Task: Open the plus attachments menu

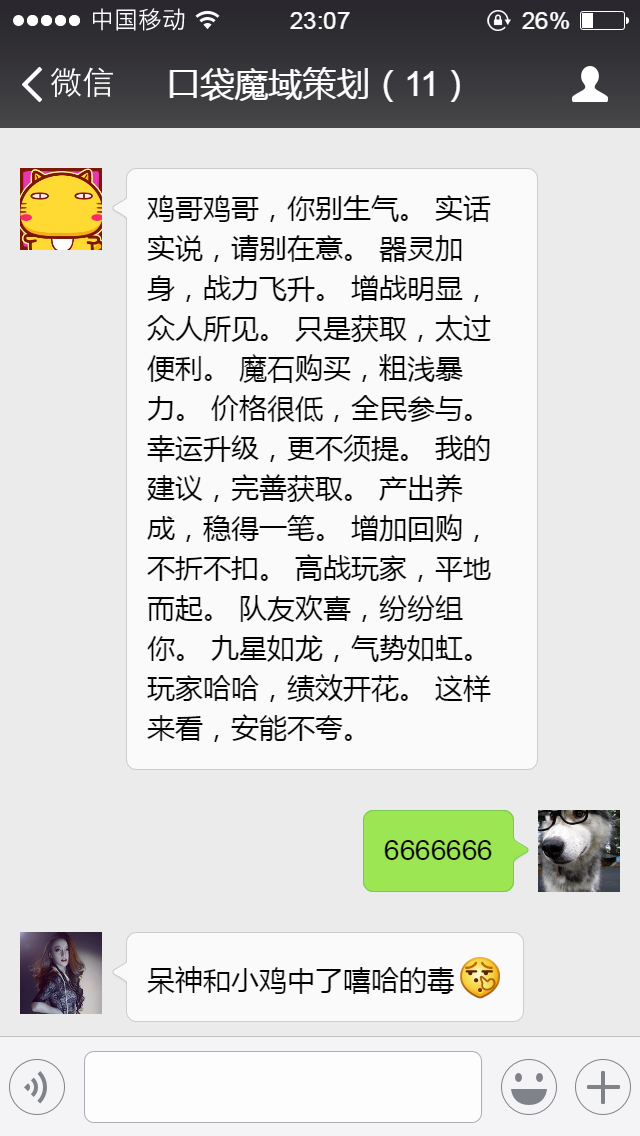Action: coord(602,1086)
